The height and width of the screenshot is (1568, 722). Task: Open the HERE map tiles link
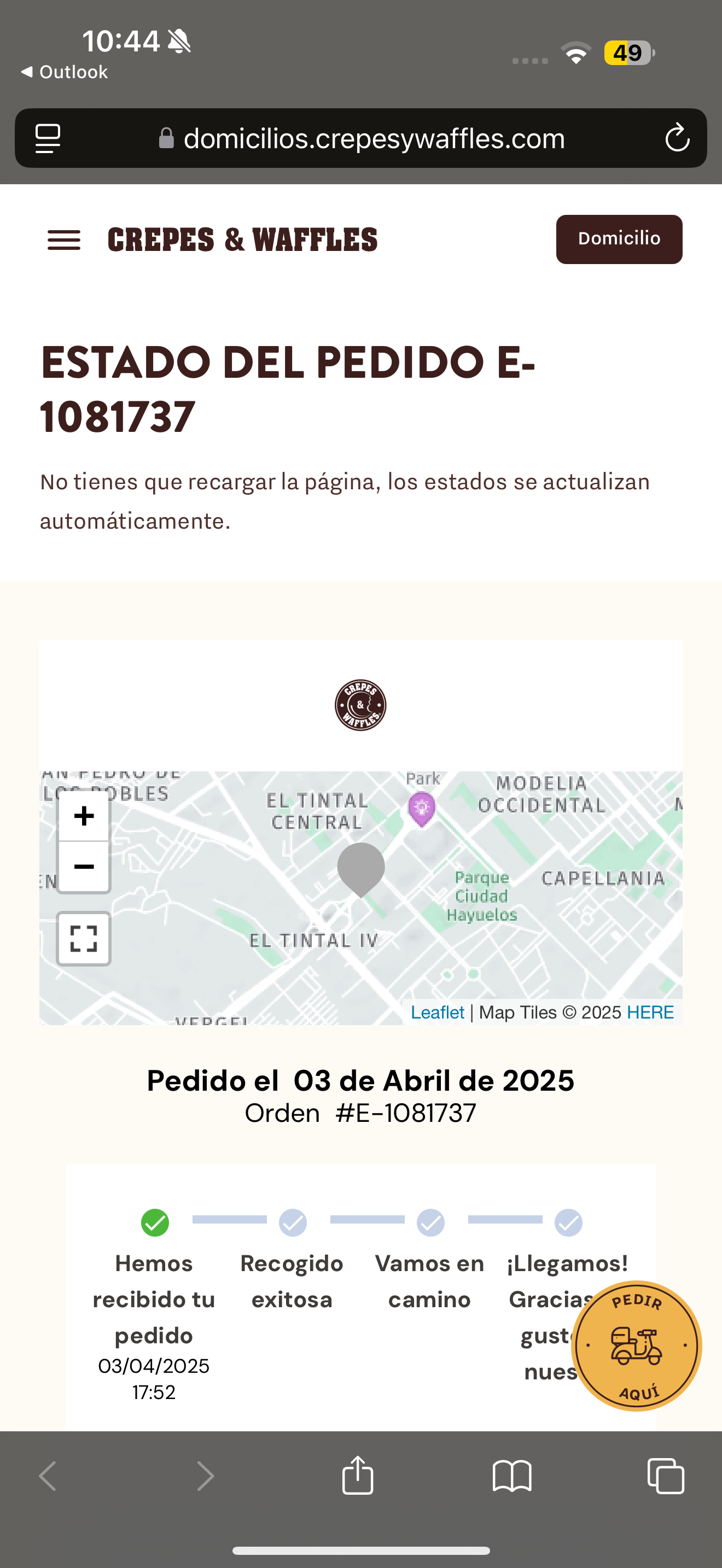650,1013
